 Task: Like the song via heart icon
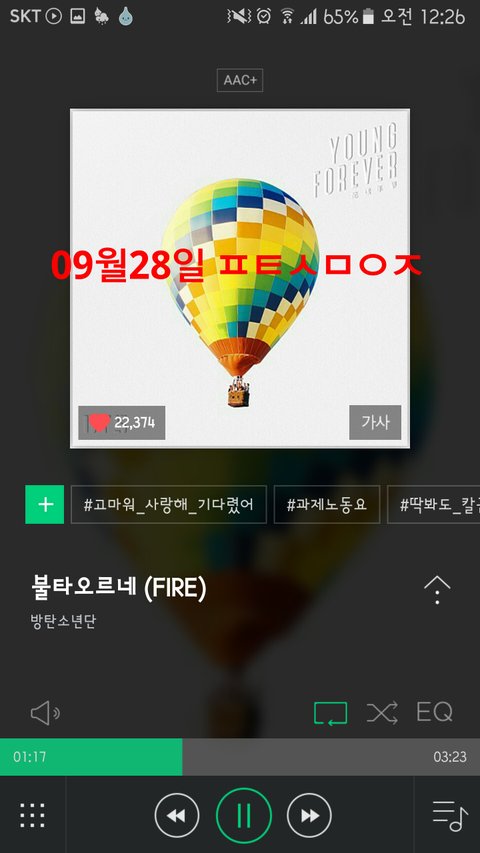99,422
